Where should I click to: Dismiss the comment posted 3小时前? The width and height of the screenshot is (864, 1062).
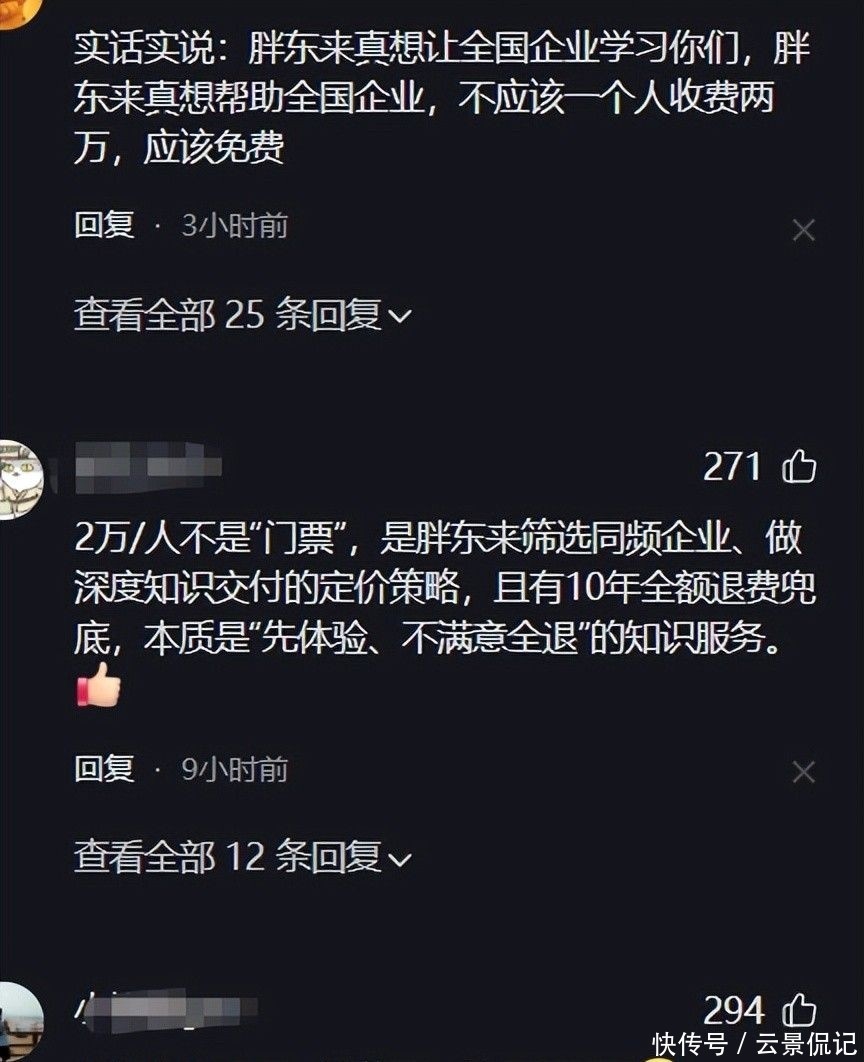(804, 230)
